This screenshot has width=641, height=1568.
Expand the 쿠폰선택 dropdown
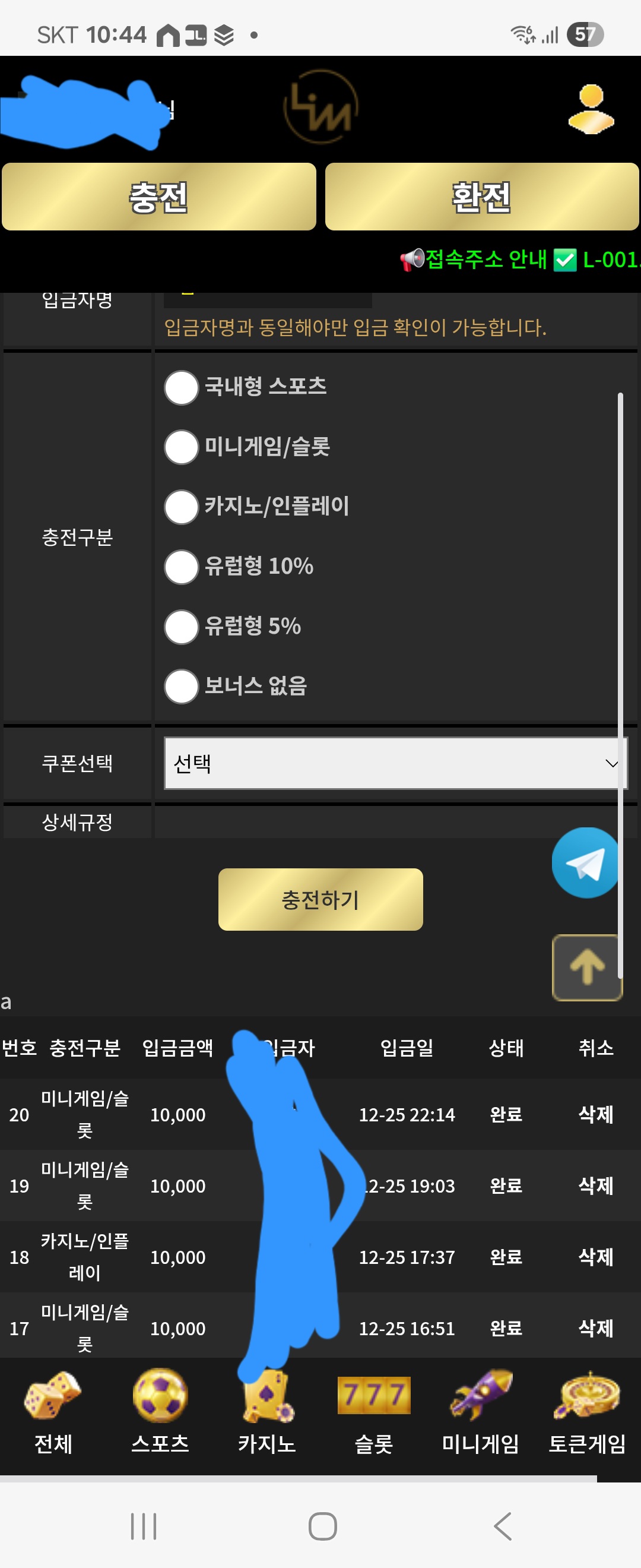point(394,763)
